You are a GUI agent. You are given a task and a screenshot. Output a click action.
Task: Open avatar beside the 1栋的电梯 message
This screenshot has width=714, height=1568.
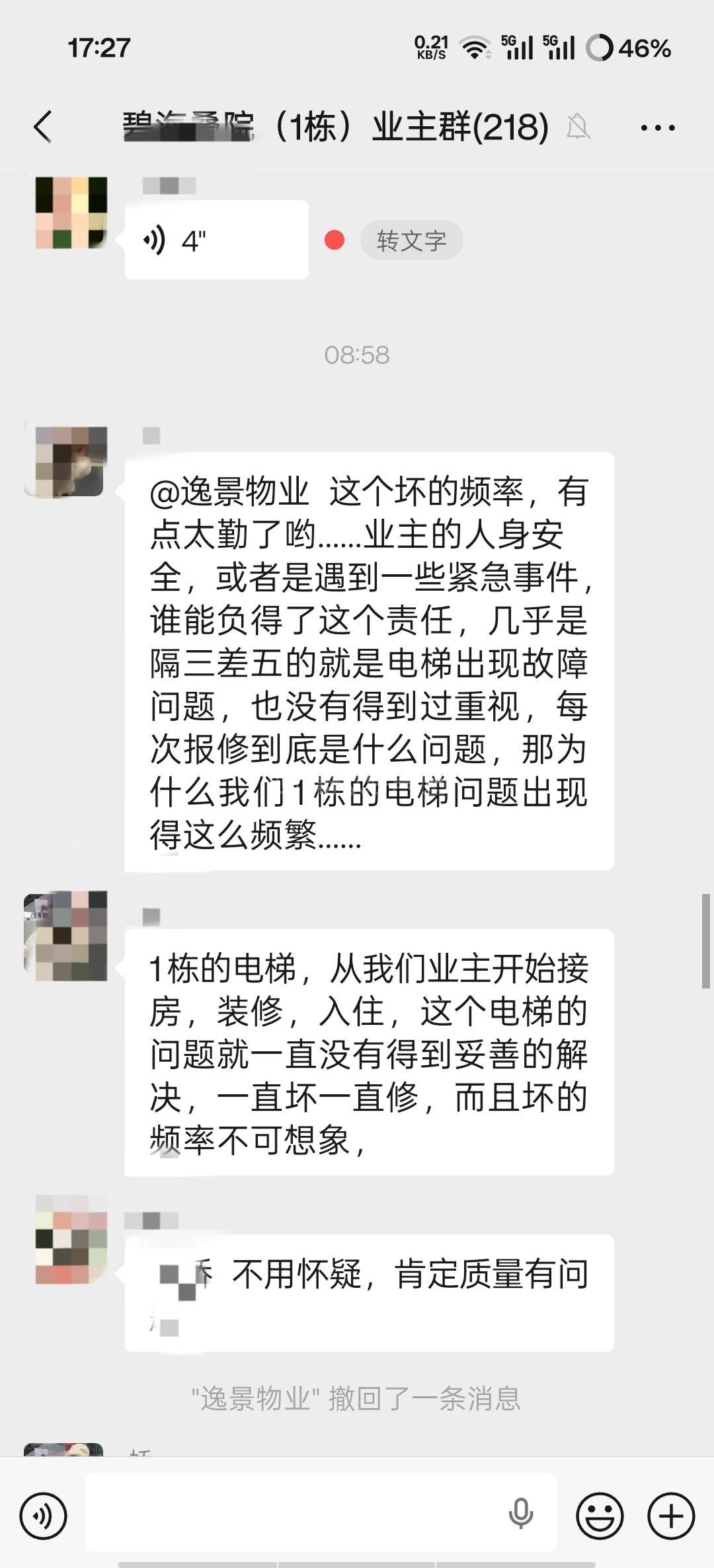pos(66,936)
